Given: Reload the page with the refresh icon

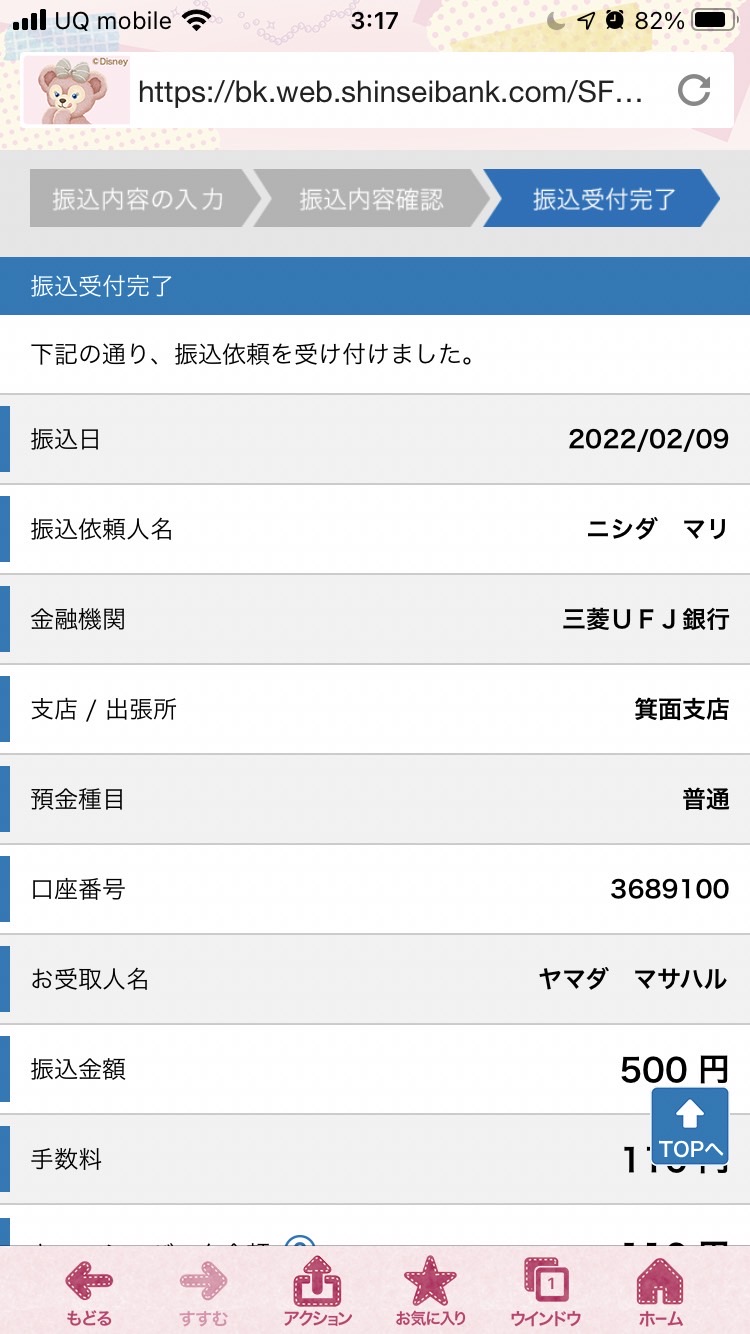Looking at the screenshot, I should [x=694, y=91].
